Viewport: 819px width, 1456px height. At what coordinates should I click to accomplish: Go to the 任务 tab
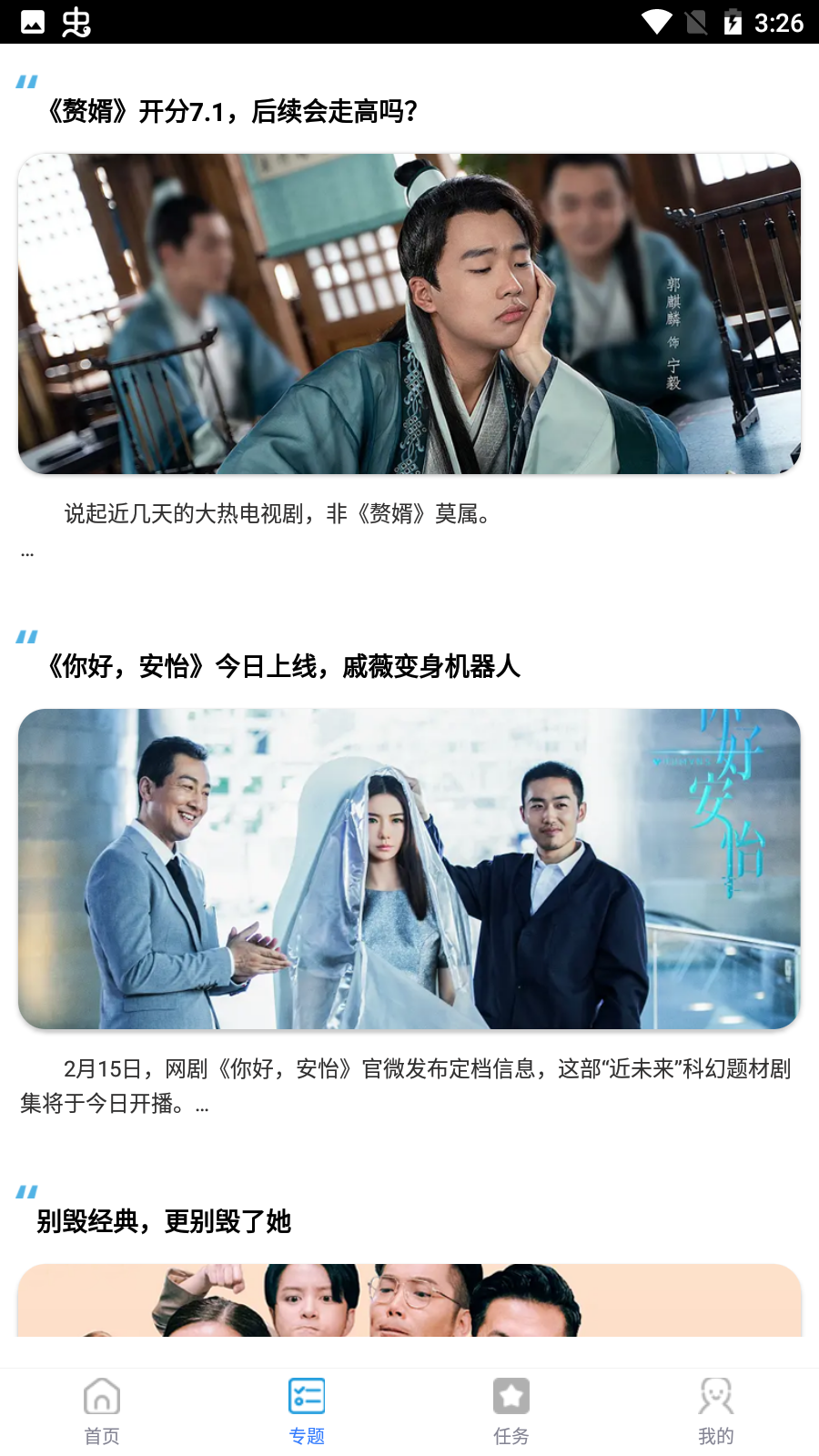pyautogui.click(x=511, y=1410)
